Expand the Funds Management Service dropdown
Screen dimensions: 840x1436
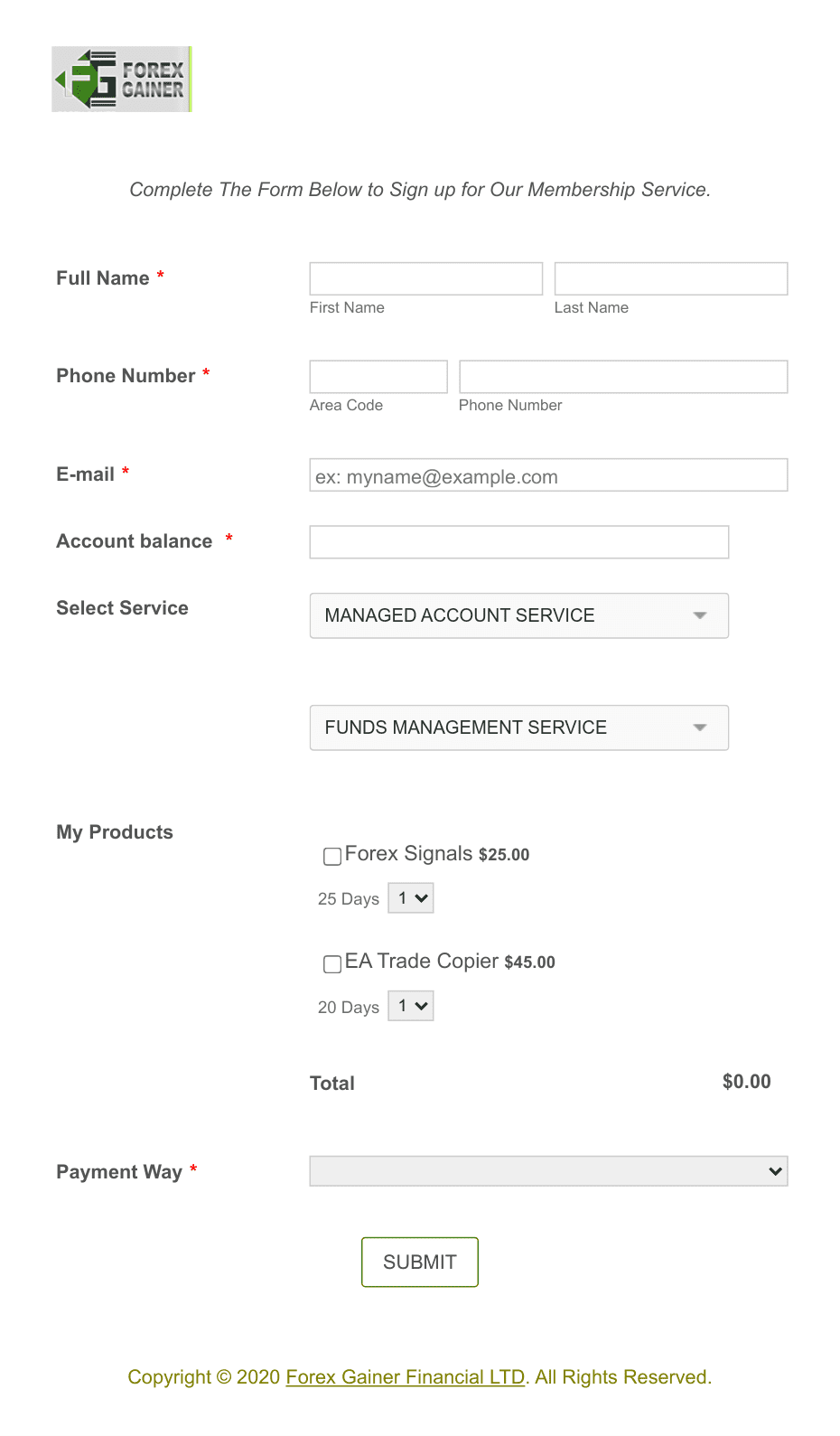coord(519,727)
